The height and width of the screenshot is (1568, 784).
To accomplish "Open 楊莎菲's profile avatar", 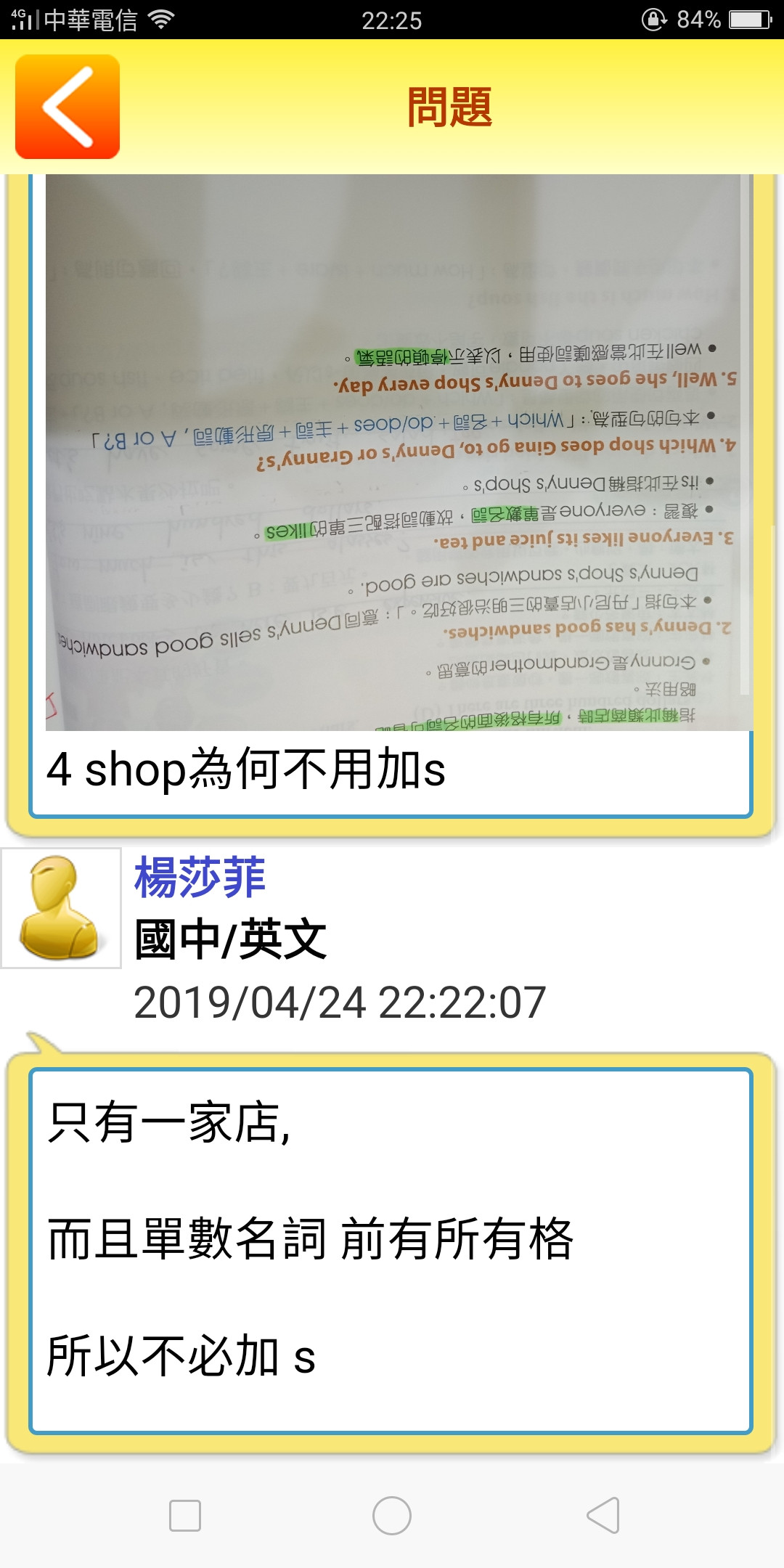I will tap(61, 907).
